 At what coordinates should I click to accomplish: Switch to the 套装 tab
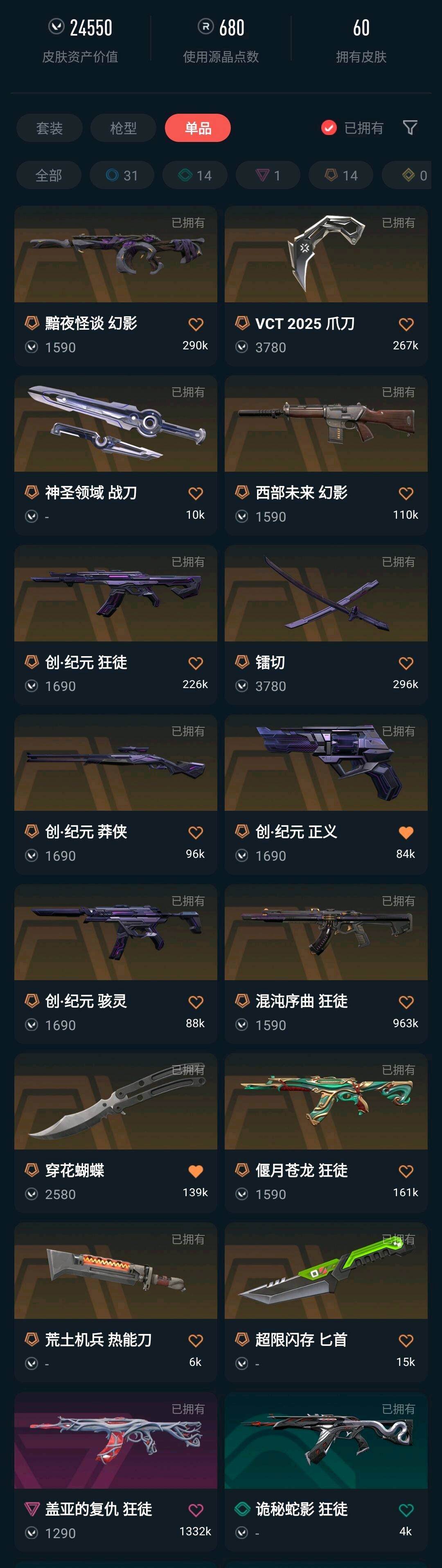click(x=49, y=128)
